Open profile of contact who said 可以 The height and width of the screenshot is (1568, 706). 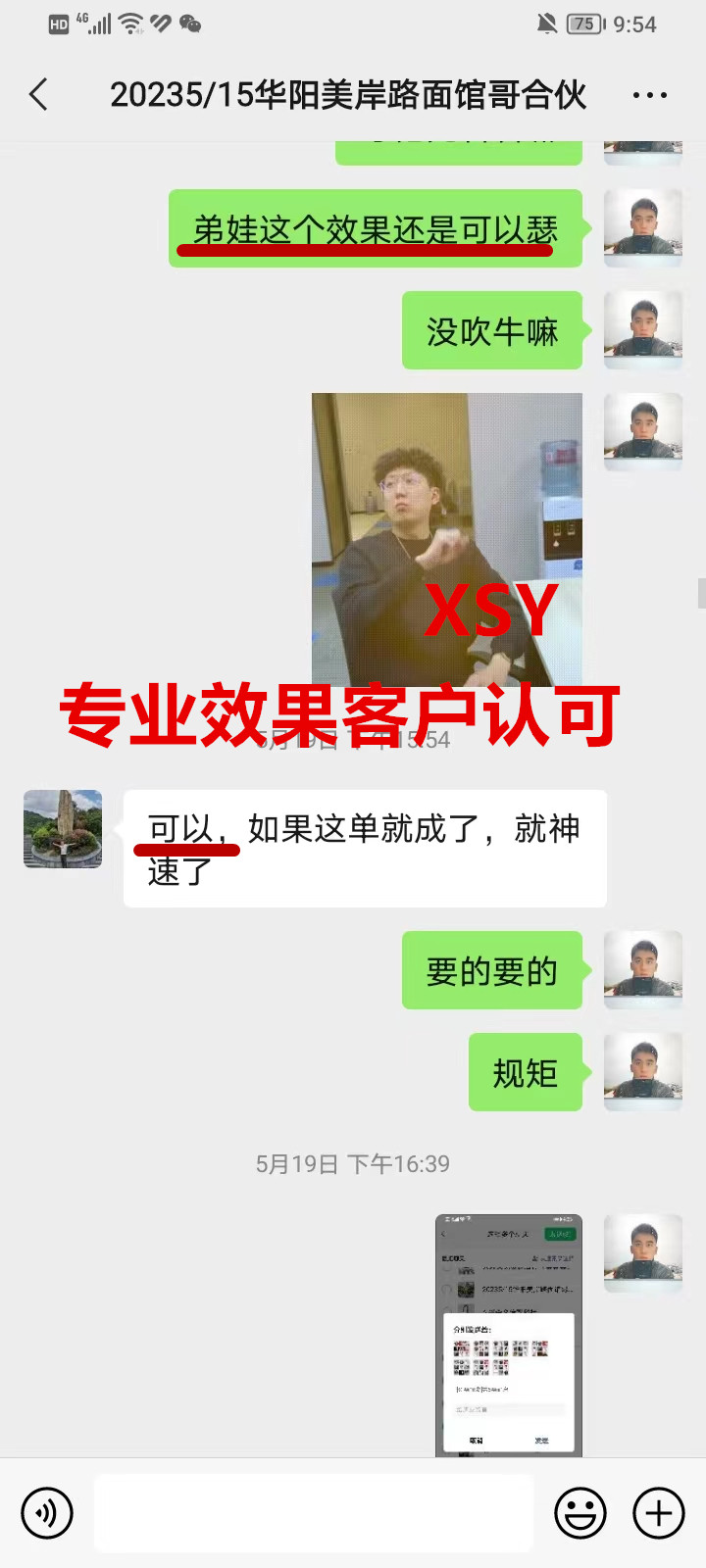click(63, 829)
